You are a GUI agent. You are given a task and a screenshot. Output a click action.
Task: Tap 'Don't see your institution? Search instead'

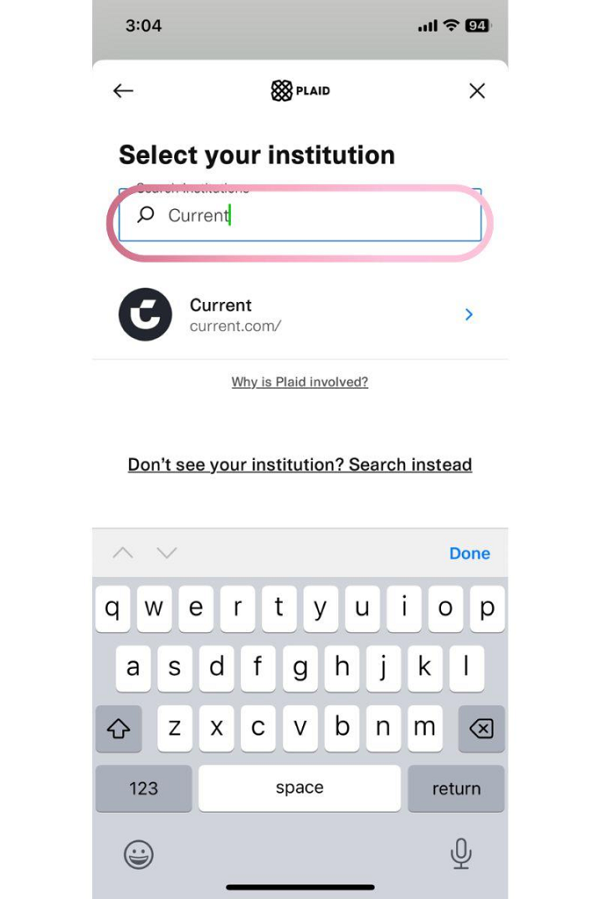coord(300,465)
